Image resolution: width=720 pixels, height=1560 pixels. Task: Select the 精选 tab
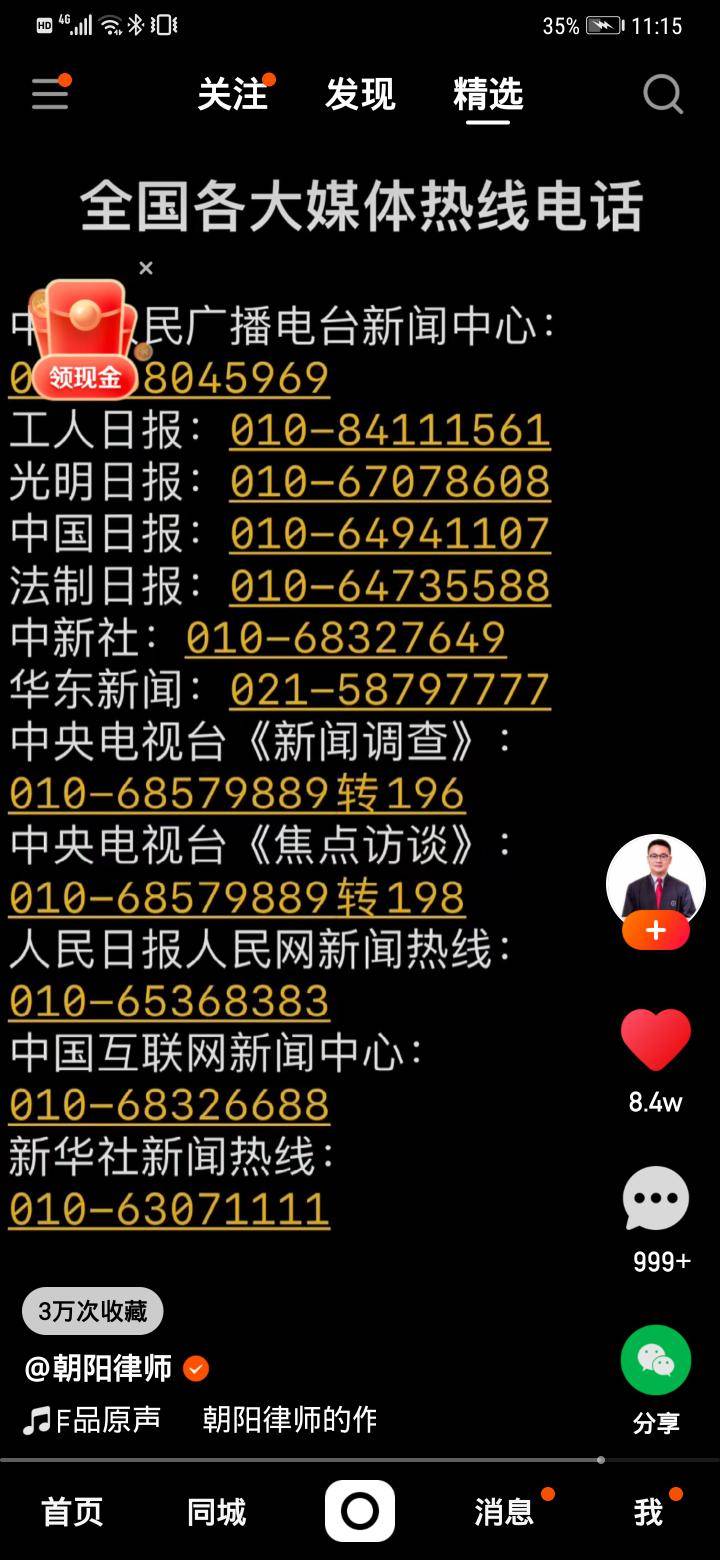(487, 95)
